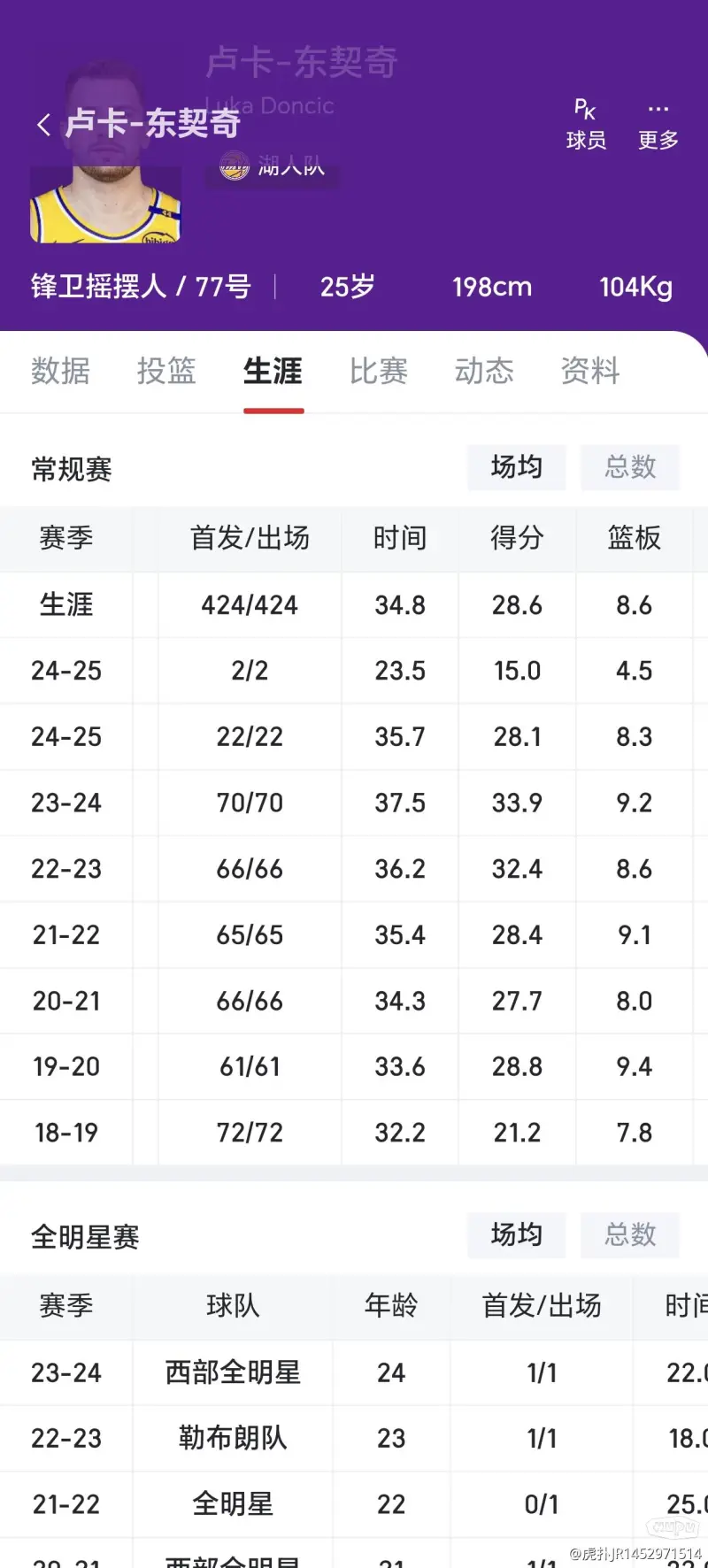708x1568 pixels.
Task: Open the 比赛 tab
Action: click(379, 371)
